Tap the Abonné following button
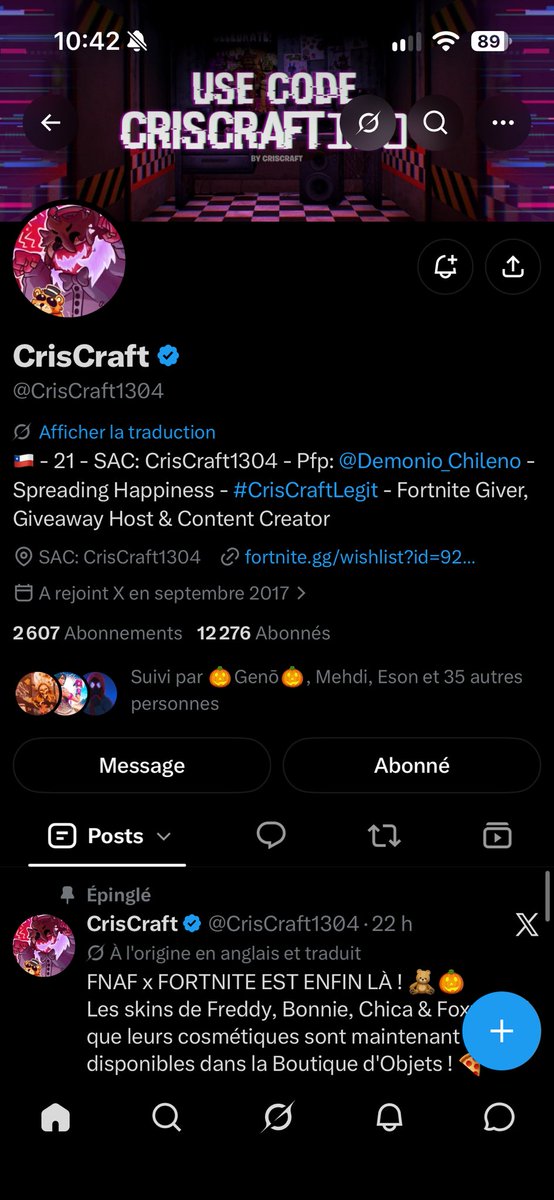This screenshot has height=1200, width=554. 412,765
